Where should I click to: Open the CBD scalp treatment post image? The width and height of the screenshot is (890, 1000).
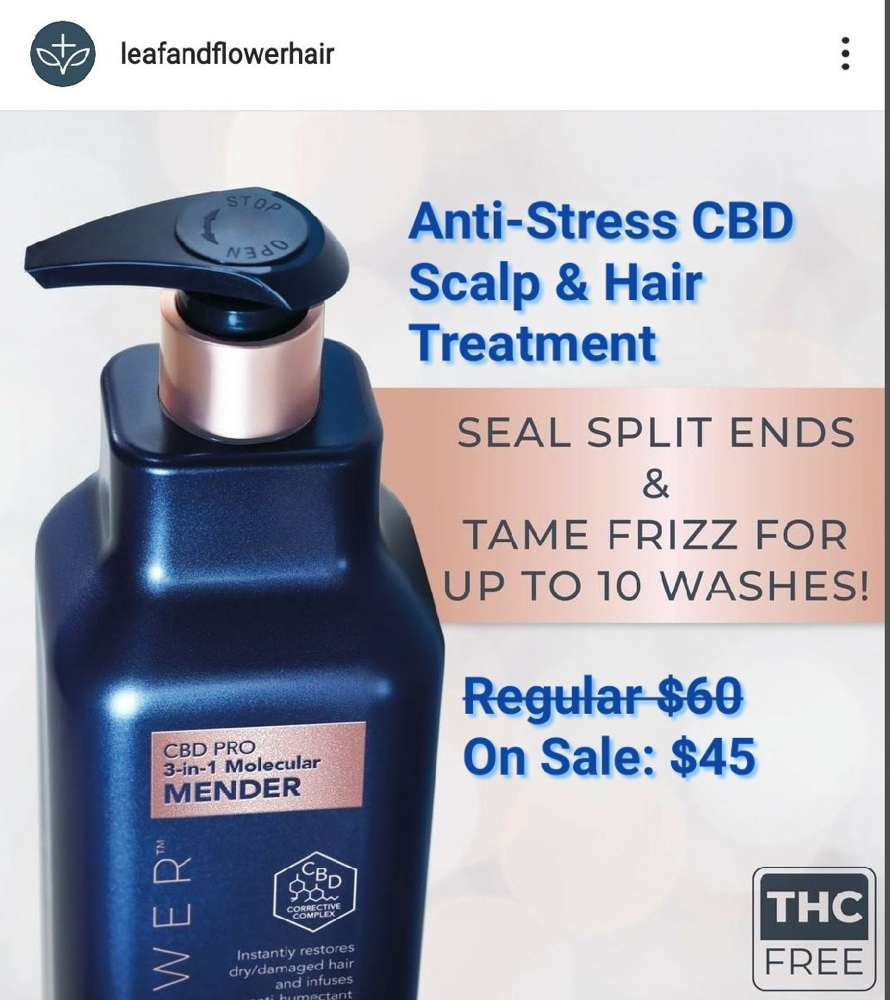pos(445,555)
